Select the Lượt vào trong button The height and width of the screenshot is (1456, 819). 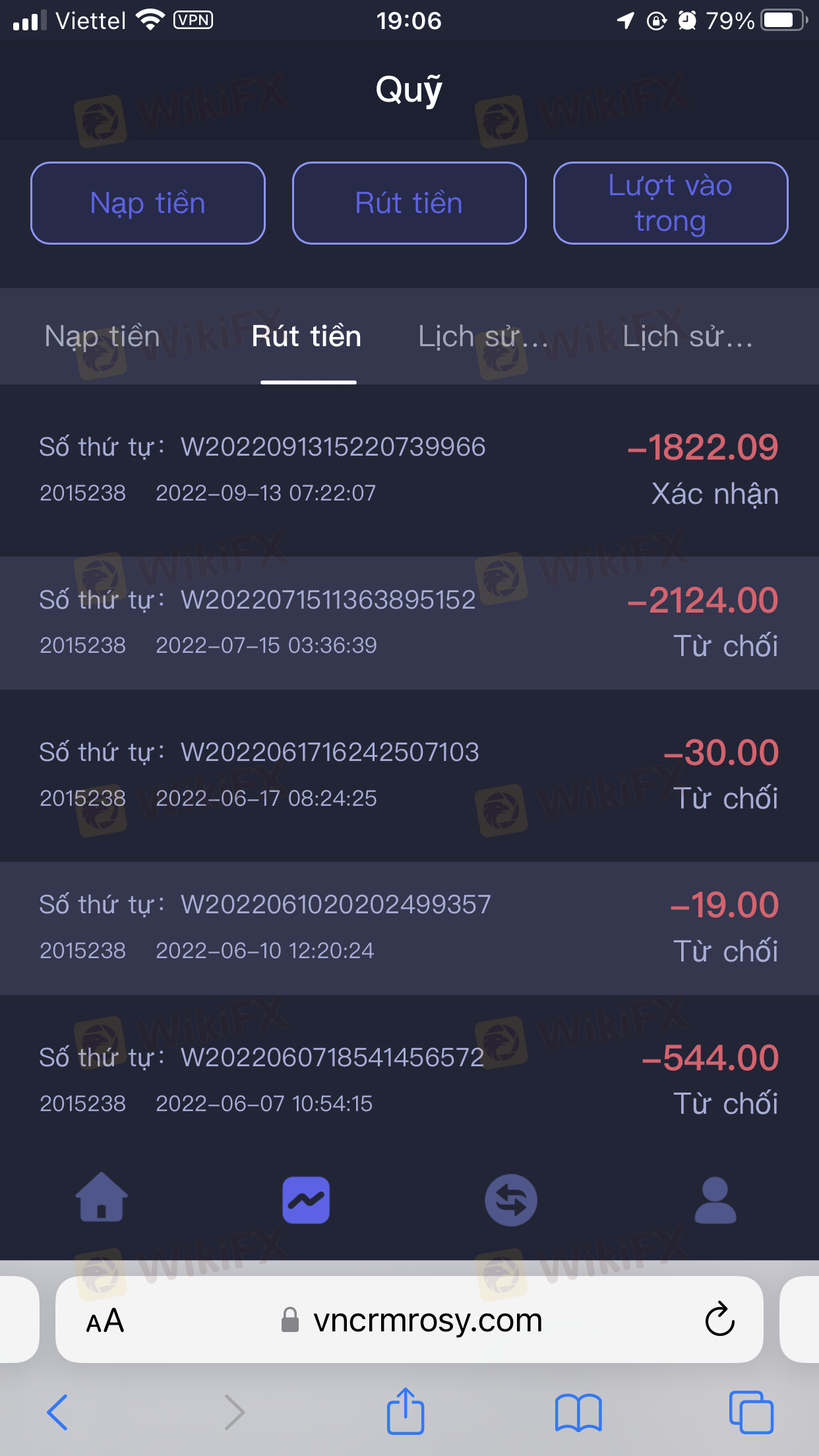point(671,203)
